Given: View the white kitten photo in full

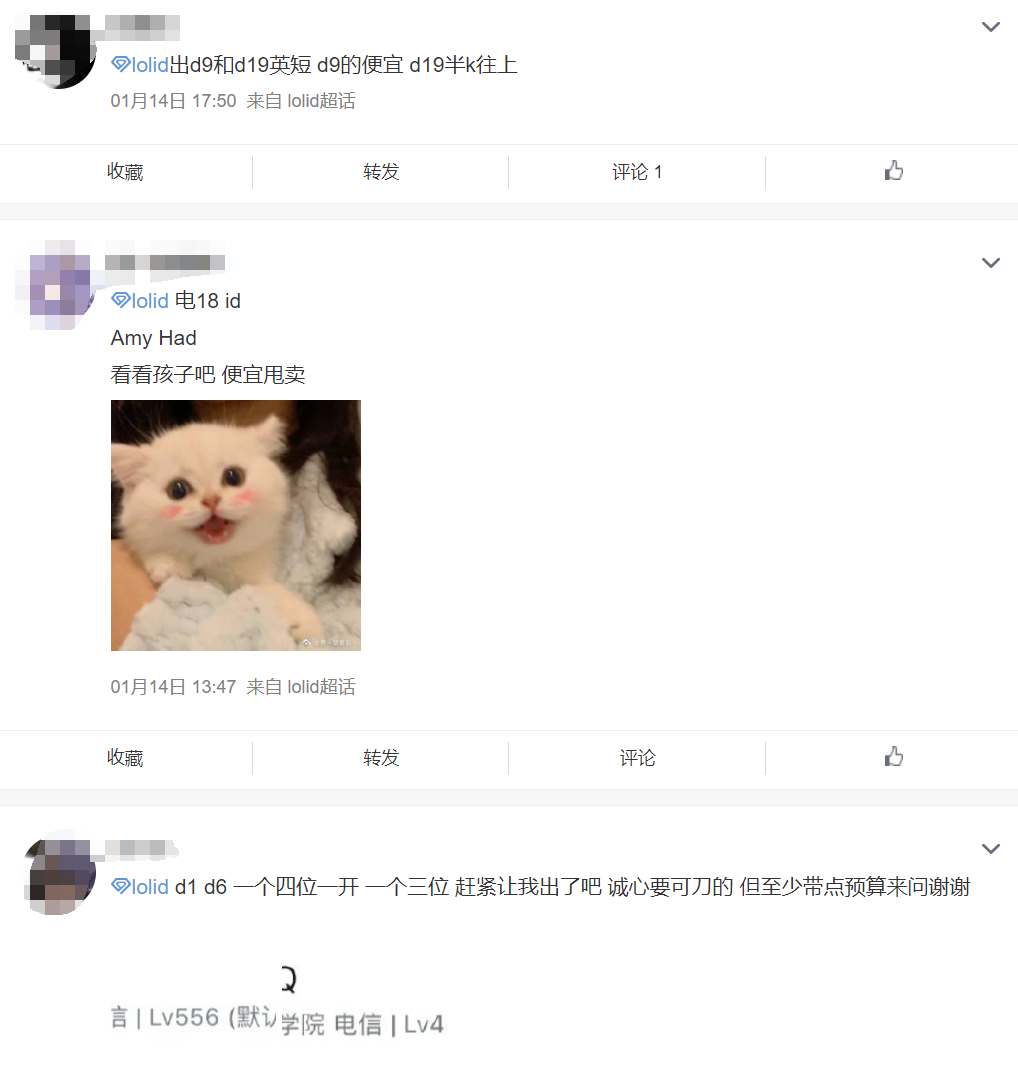Looking at the screenshot, I should (235, 525).
